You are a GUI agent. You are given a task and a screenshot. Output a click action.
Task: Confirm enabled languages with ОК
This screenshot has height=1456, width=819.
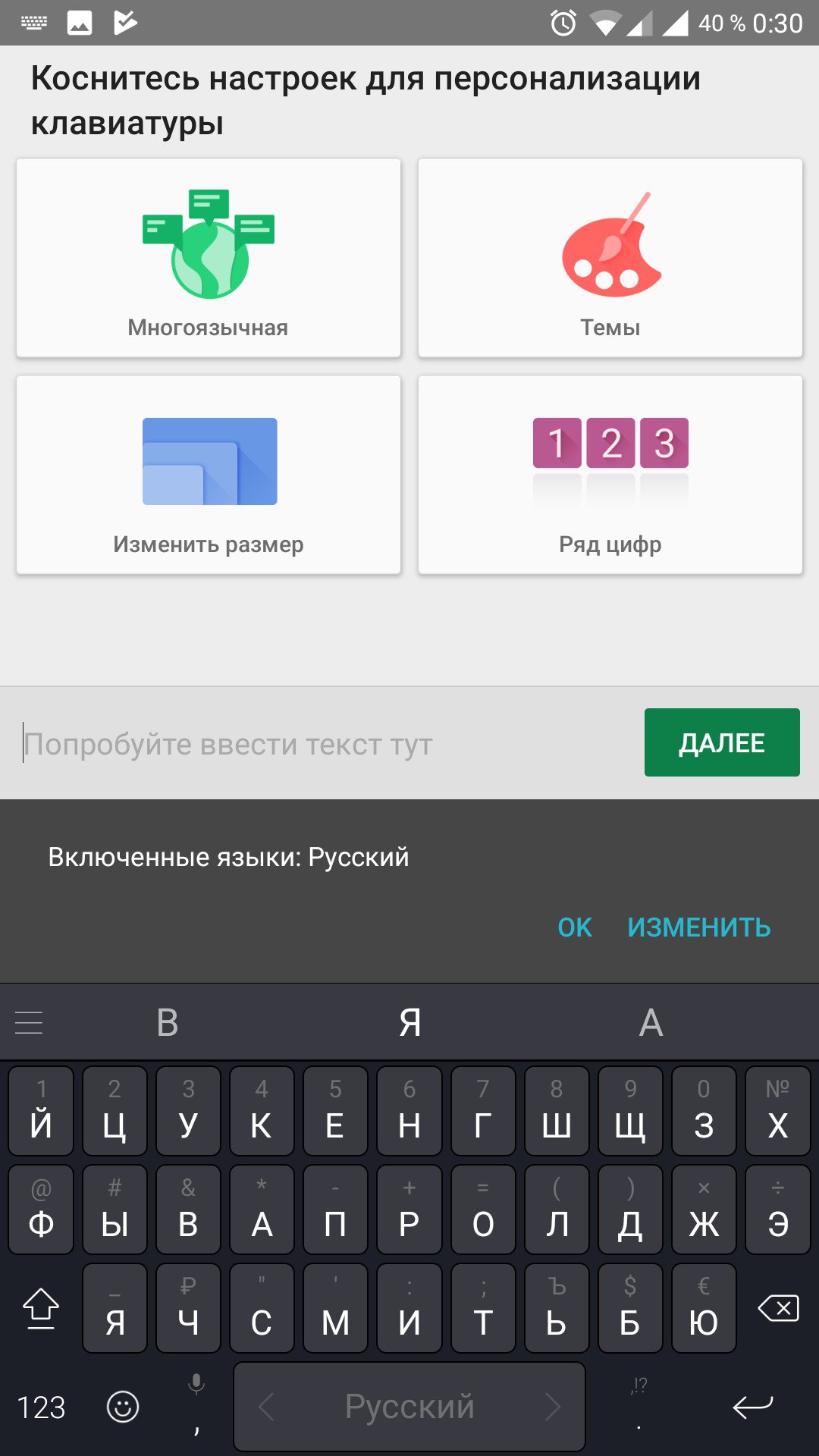574,927
